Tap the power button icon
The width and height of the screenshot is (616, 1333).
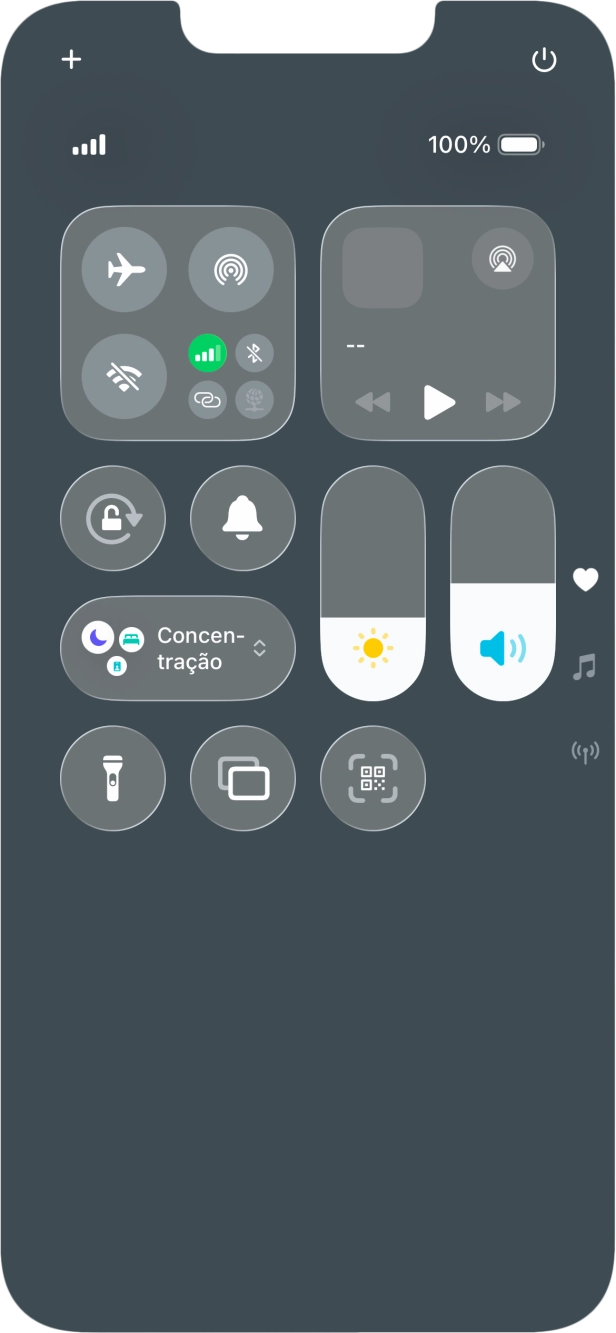pos(543,60)
